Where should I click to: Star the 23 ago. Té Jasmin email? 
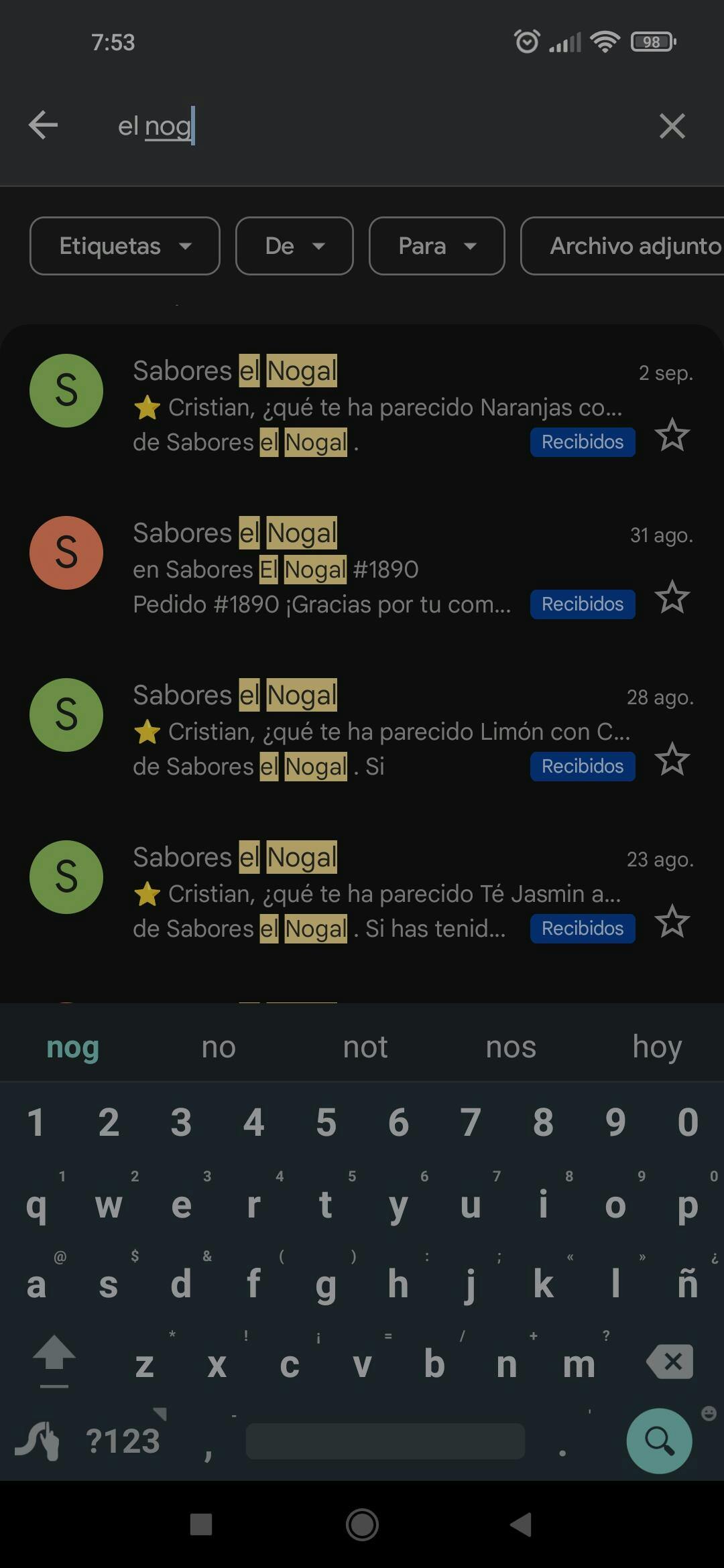(x=672, y=922)
